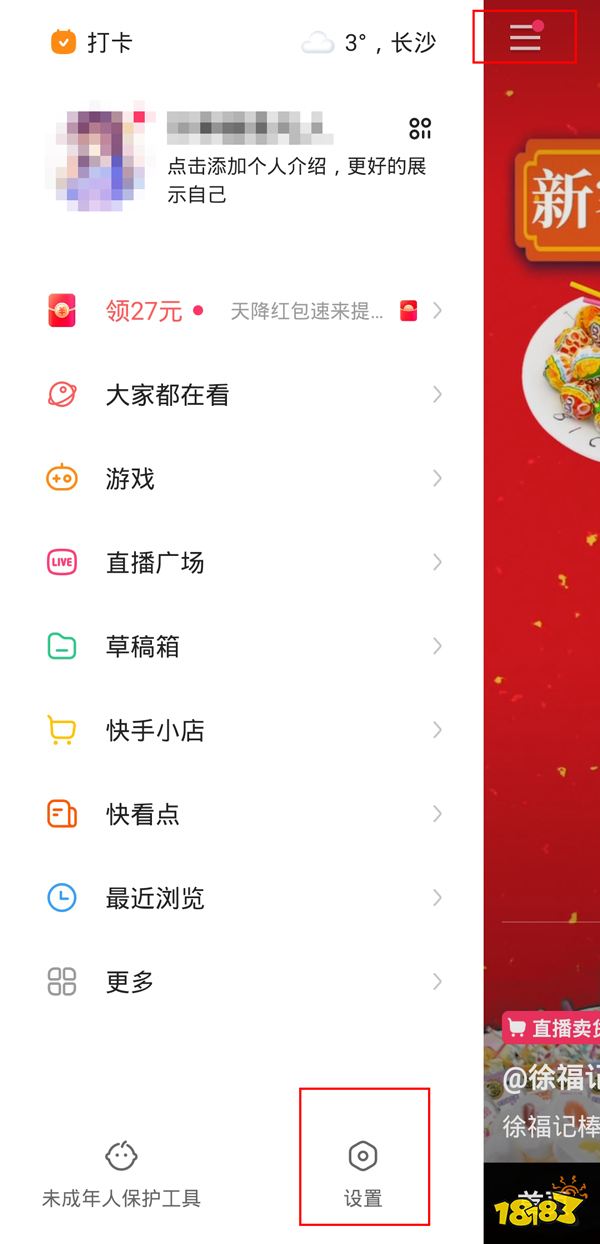Go to 游戏
600x1244 pixels.
click(240, 479)
